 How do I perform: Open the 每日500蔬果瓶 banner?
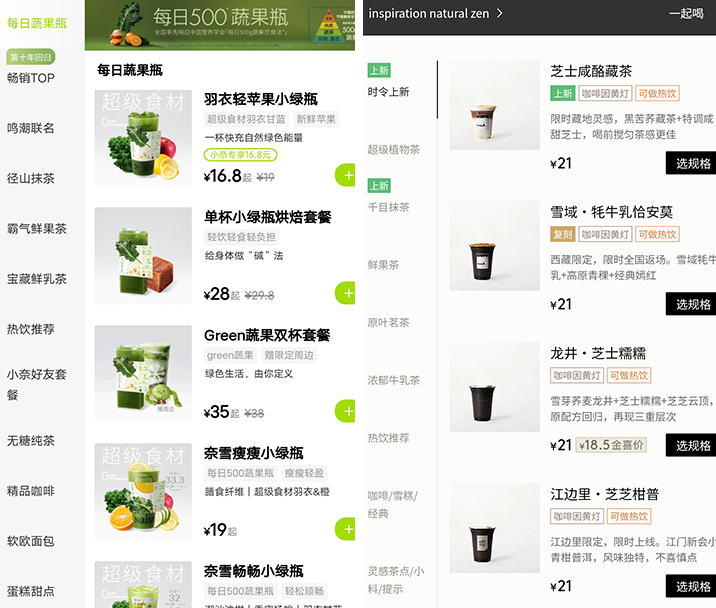220,25
